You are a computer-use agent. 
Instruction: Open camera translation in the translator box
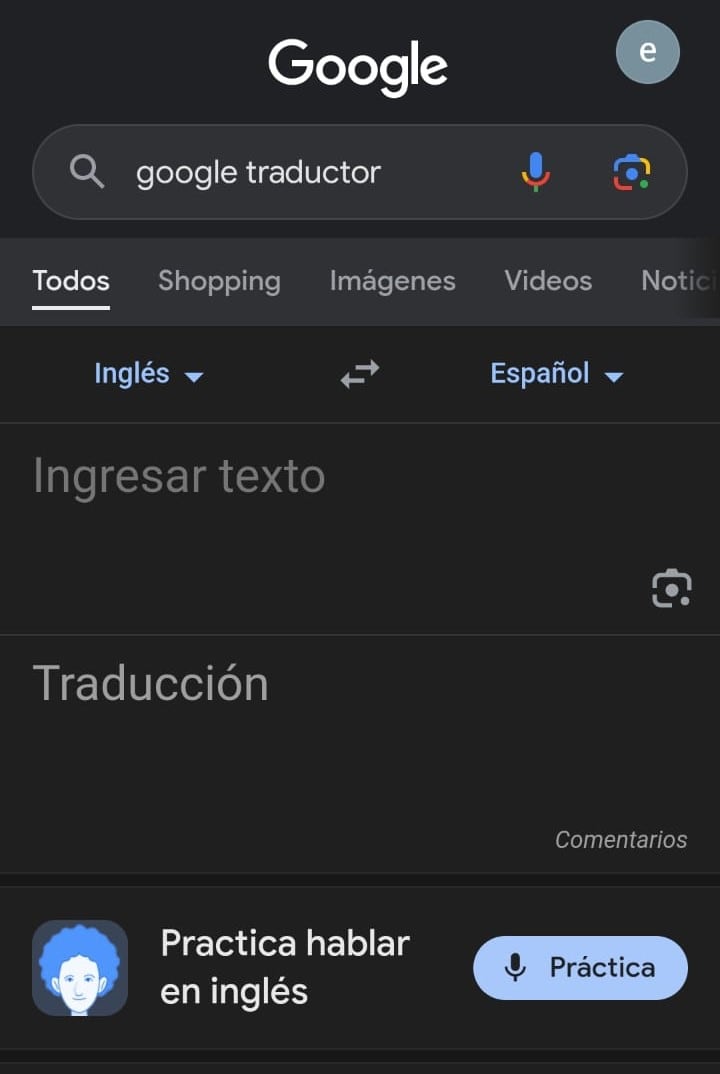tap(670, 588)
